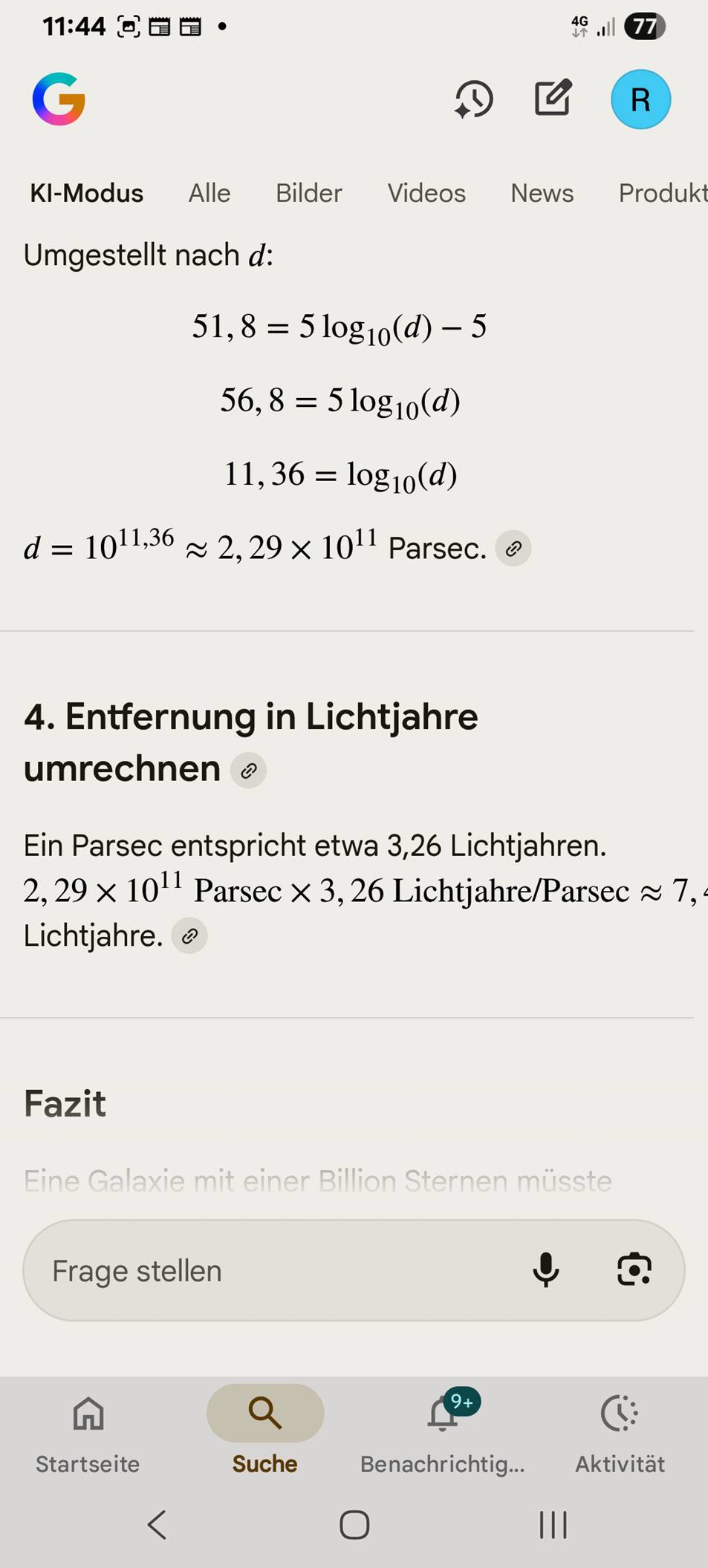Viewport: 708px width, 1568px height.
Task: Show recent apps from the navigation bar
Action: coord(553,1525)
